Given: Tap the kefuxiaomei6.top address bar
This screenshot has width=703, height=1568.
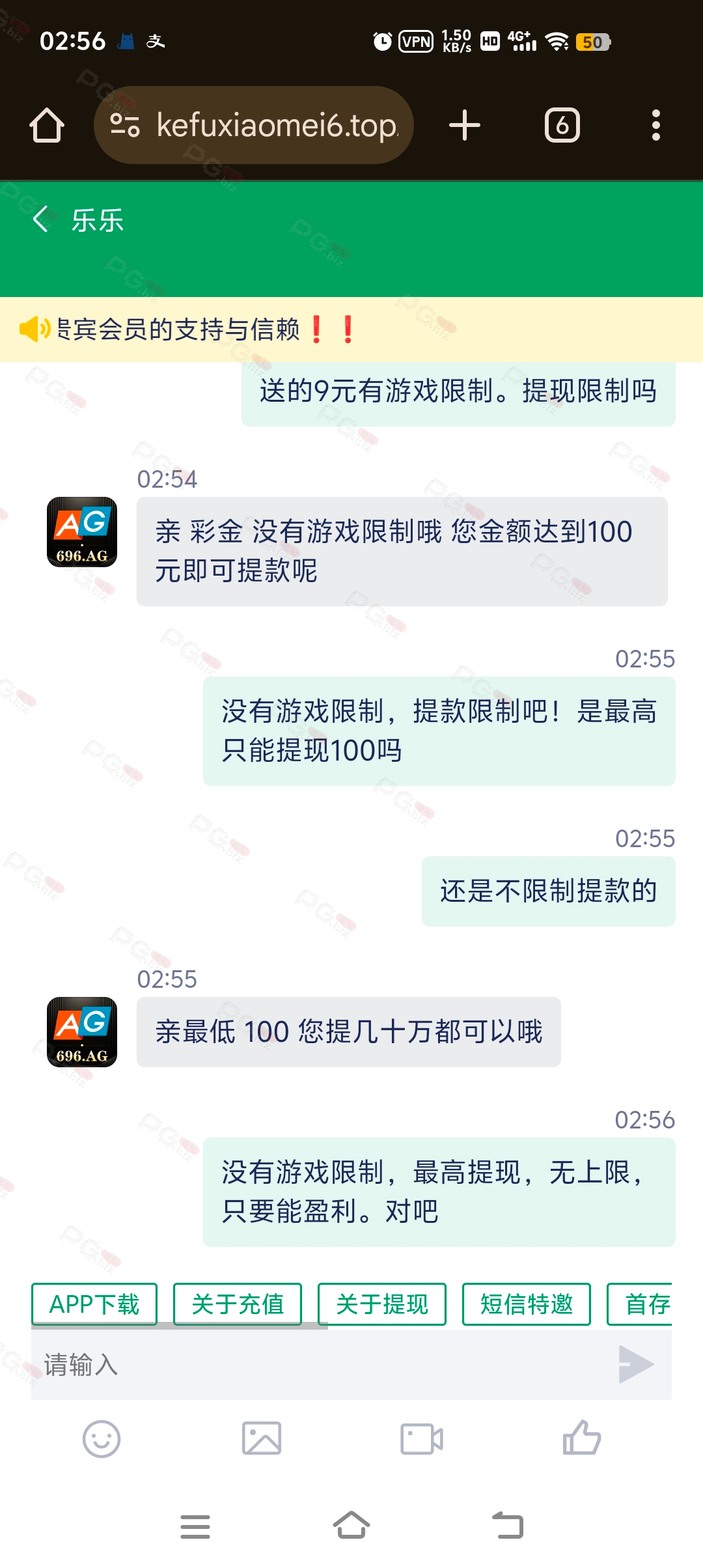Looking at the screenshot, I should click(254, 125).
